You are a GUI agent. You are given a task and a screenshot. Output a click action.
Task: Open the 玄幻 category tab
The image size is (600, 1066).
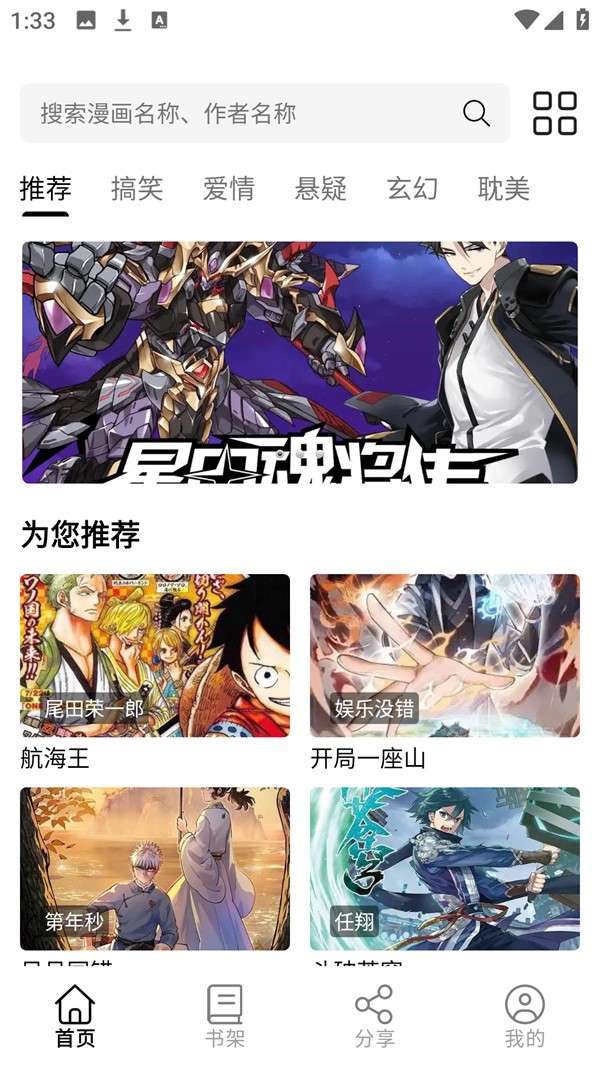pos(413,188)
